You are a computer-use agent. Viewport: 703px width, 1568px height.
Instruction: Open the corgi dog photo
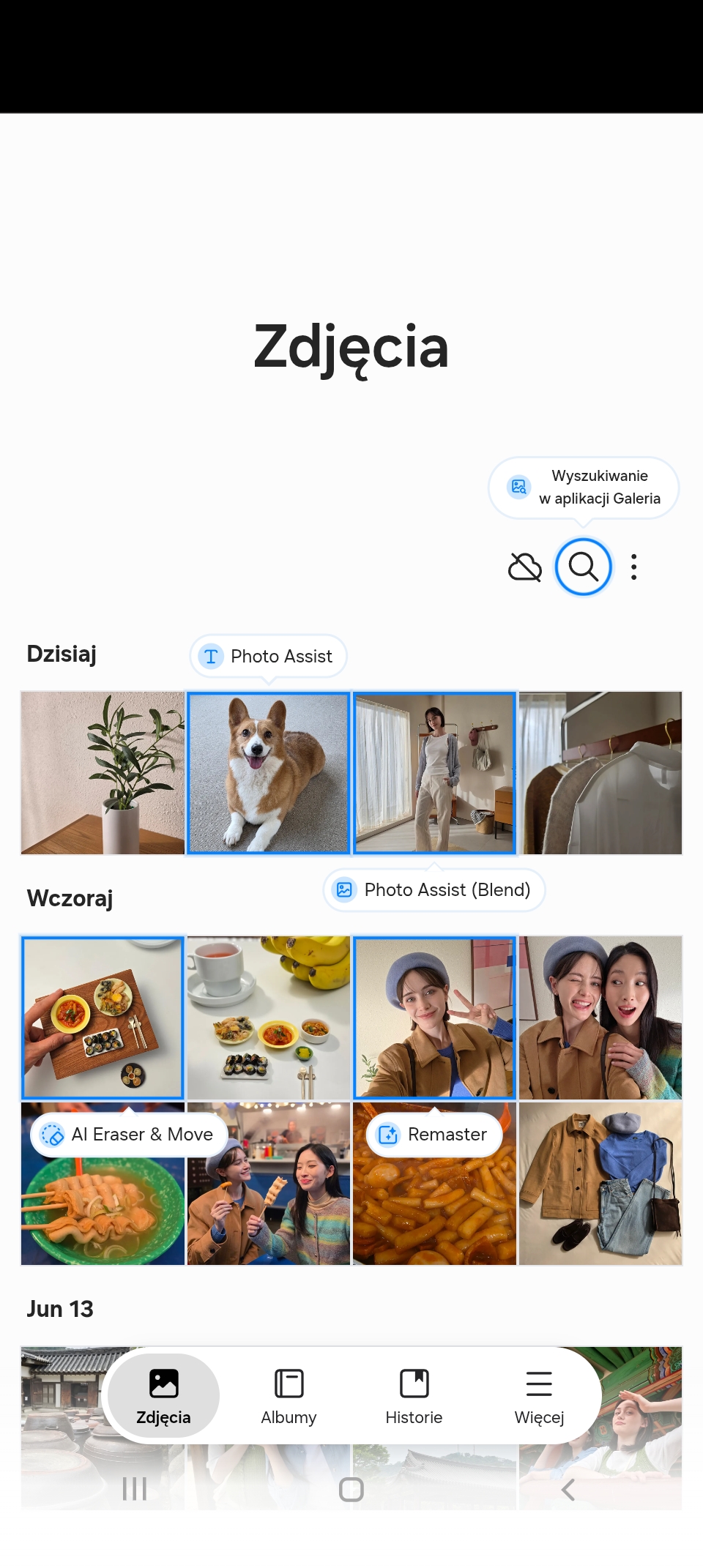pos(268,773)
